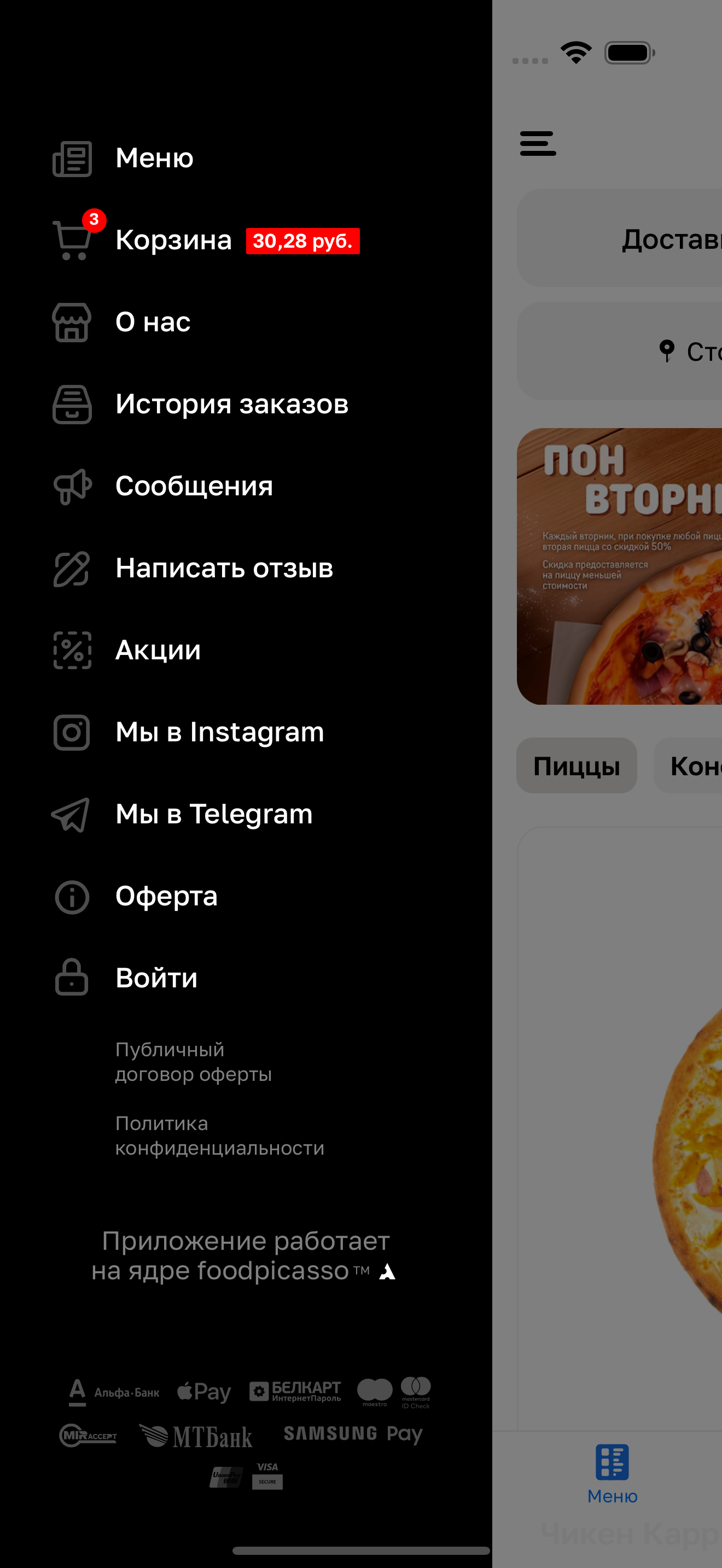Select the Пиццы category chip
This screenshot has width=722, height=1568.
tap(576, 766)
